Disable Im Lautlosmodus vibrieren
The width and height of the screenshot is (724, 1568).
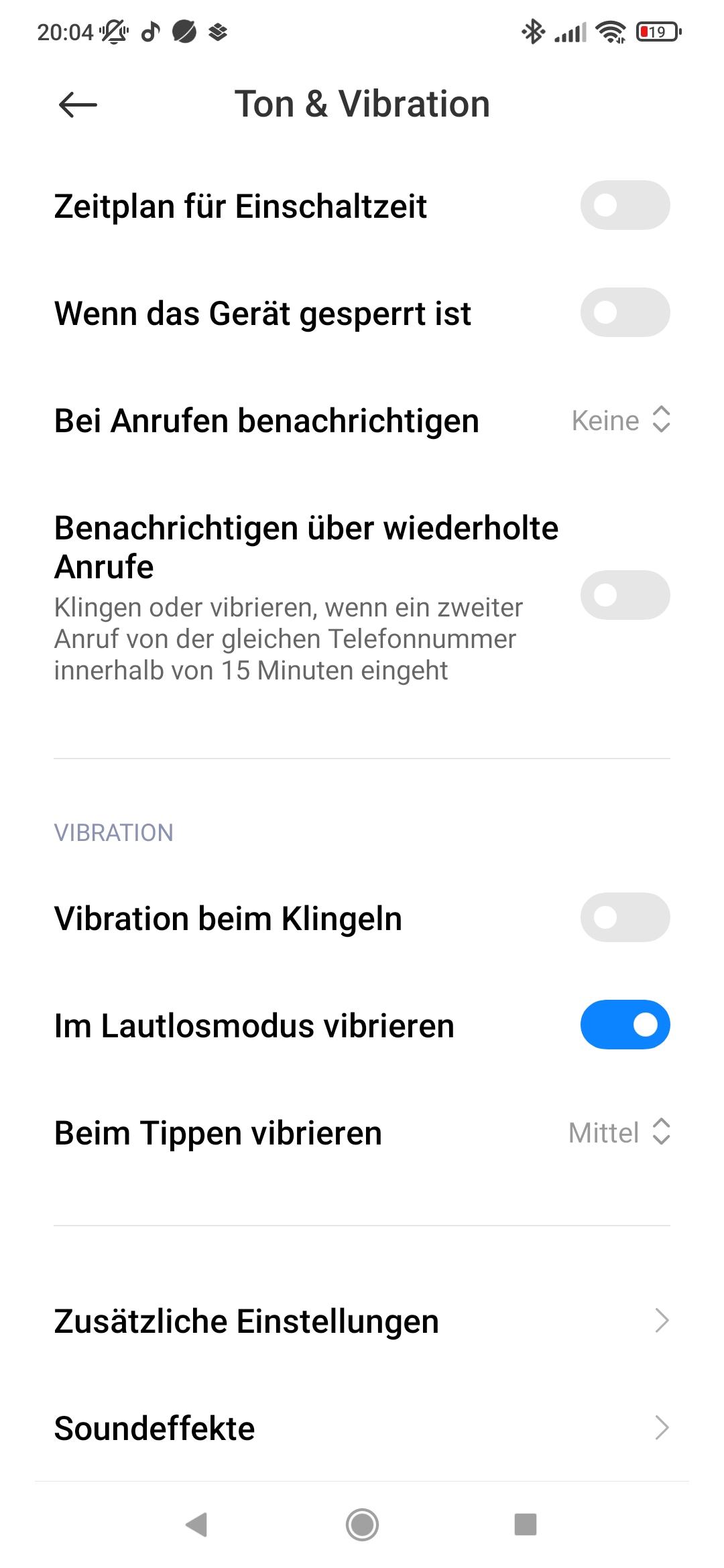(x=625, y=1025)
